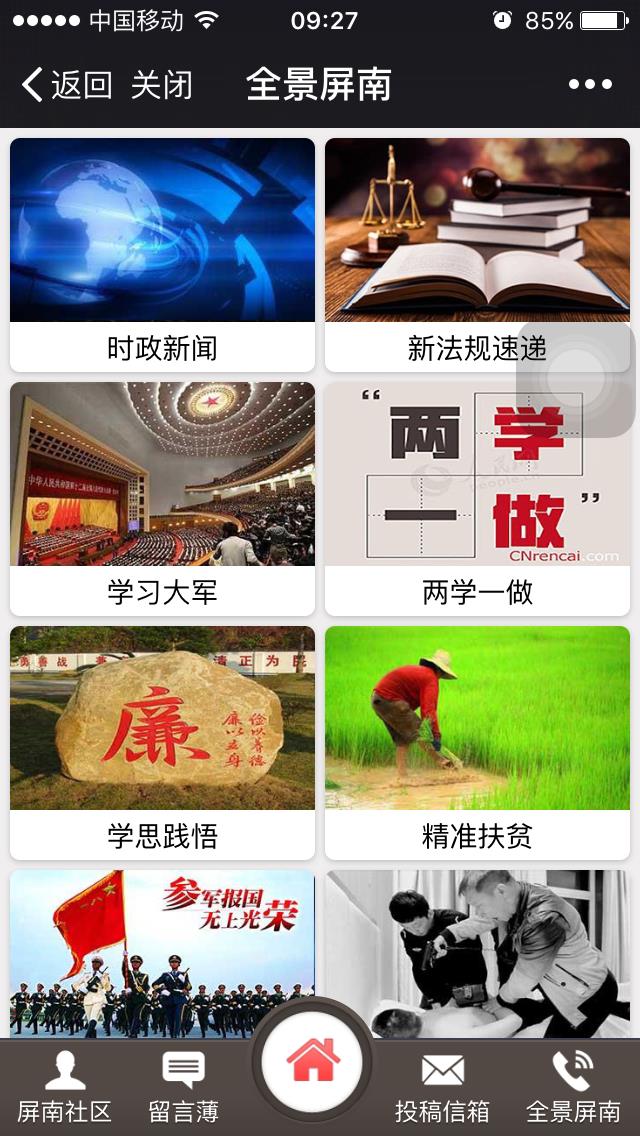Open the 学习大军 section
Viewport: 640px width, 1136px height.
(x=162, y=498)
